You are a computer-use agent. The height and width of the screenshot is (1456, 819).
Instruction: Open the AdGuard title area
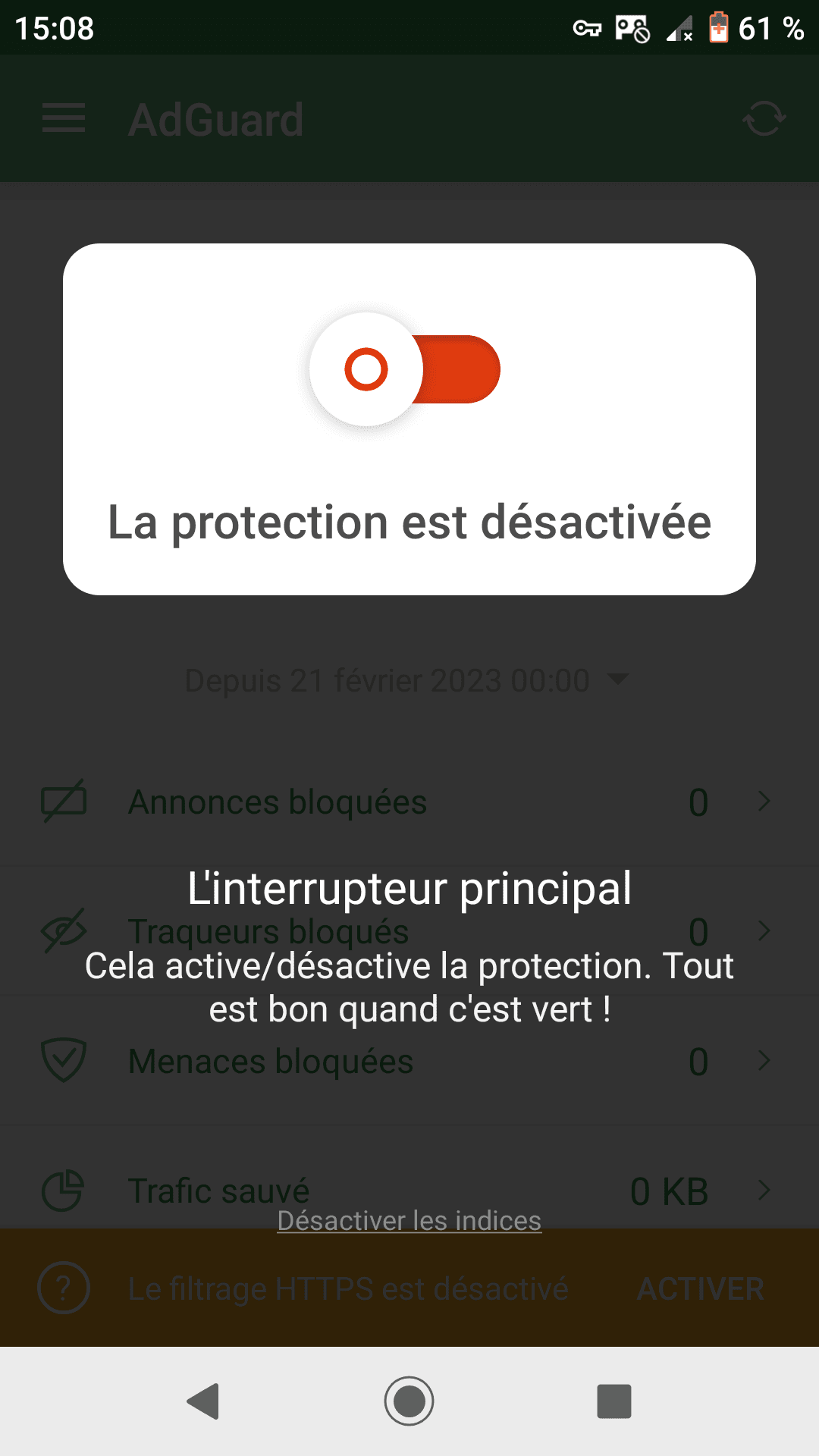217,118
